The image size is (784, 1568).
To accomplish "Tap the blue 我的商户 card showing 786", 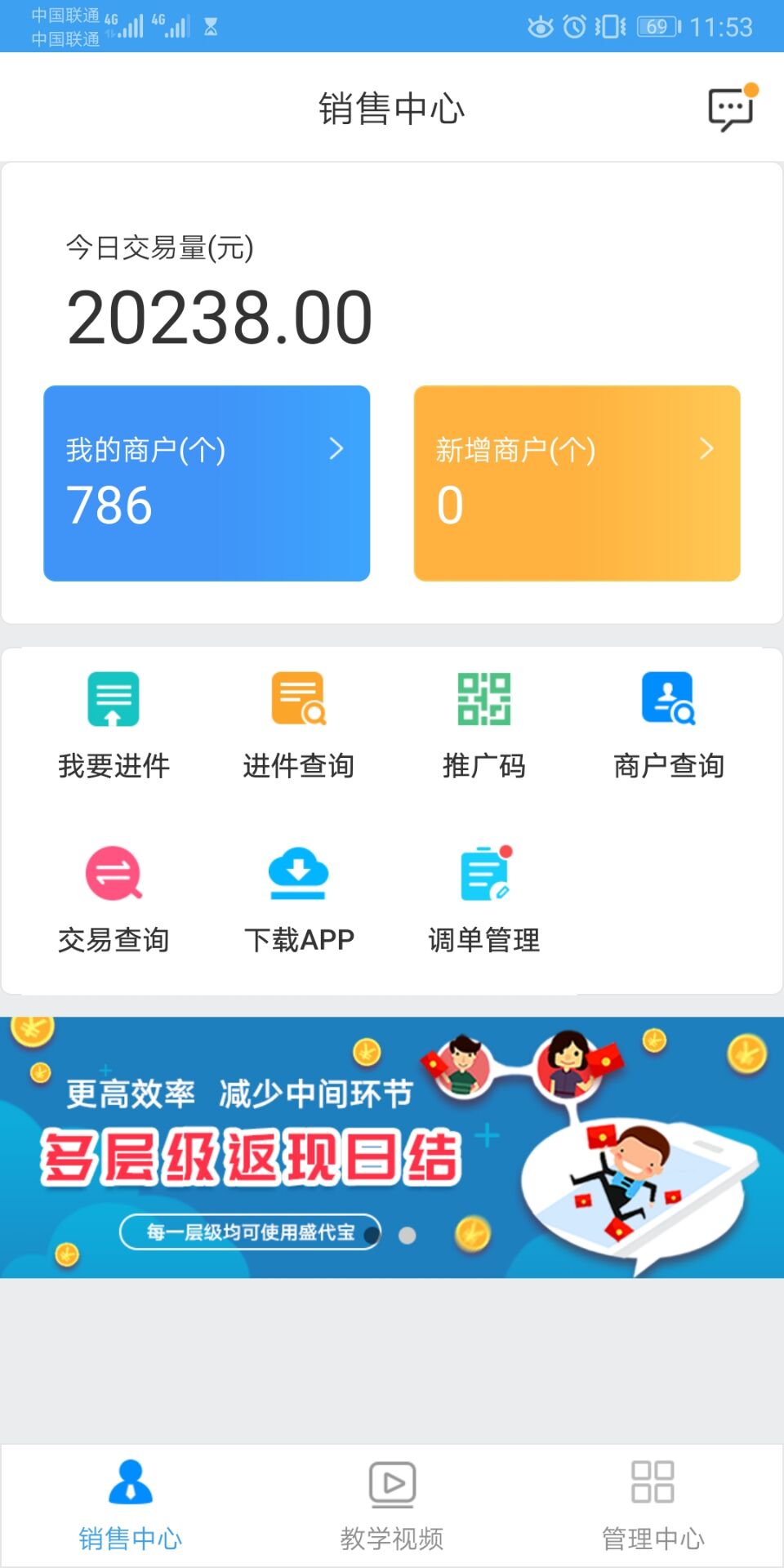I will pos(207,482).
